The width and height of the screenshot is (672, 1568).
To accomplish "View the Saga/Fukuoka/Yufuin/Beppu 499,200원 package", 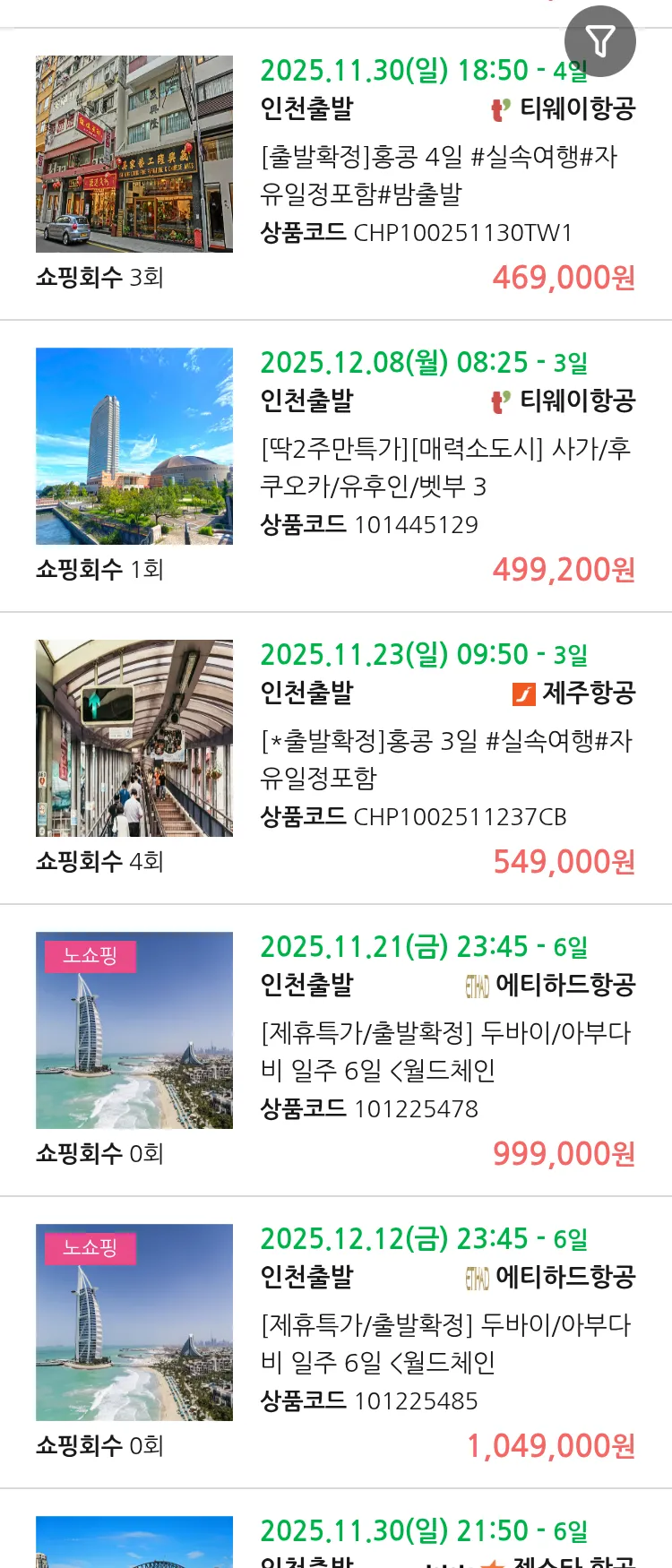I will [x=445, y=467].
